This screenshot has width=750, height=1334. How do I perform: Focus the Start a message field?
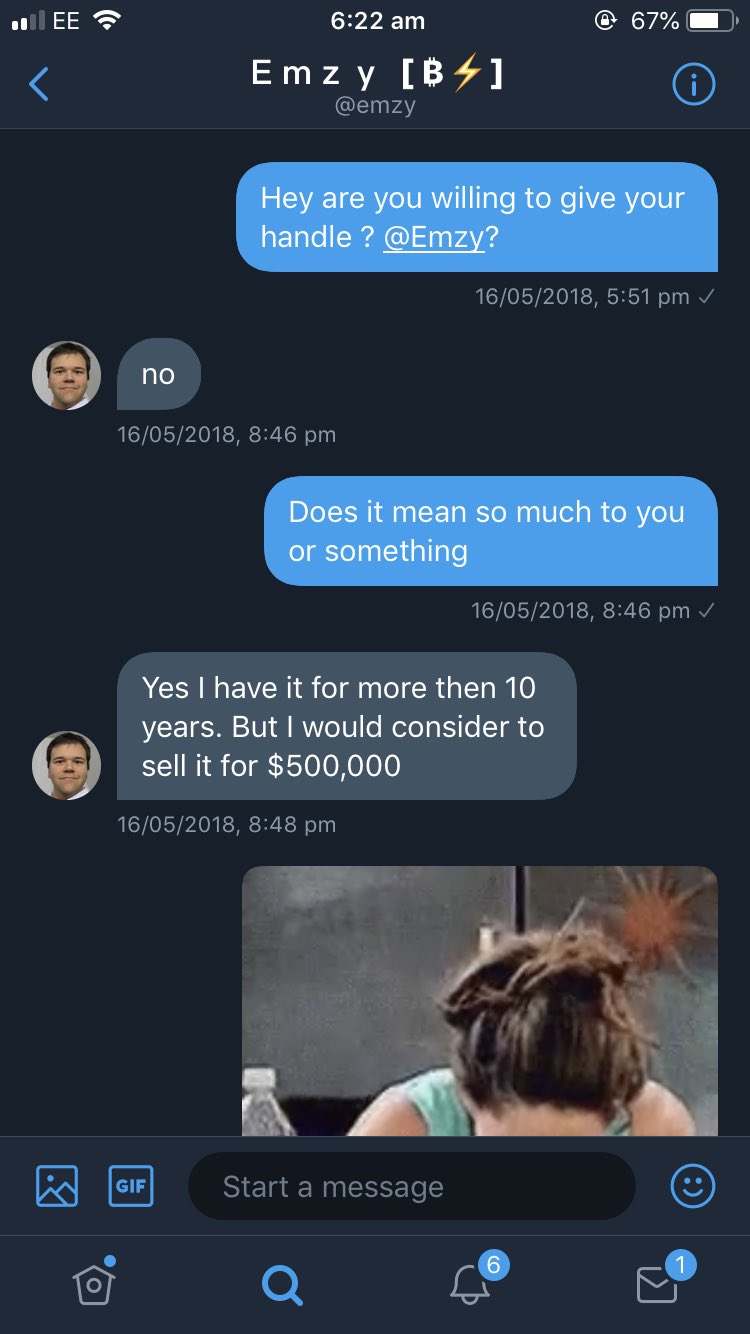(x=411, y=1186)
